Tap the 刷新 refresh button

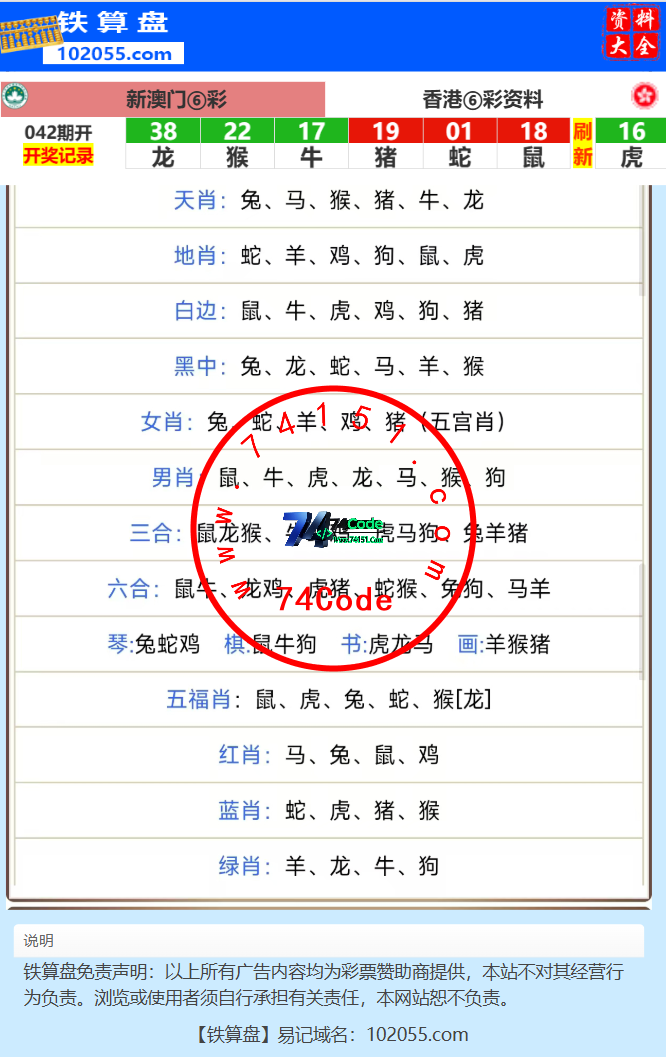click(x=582, y=144)
